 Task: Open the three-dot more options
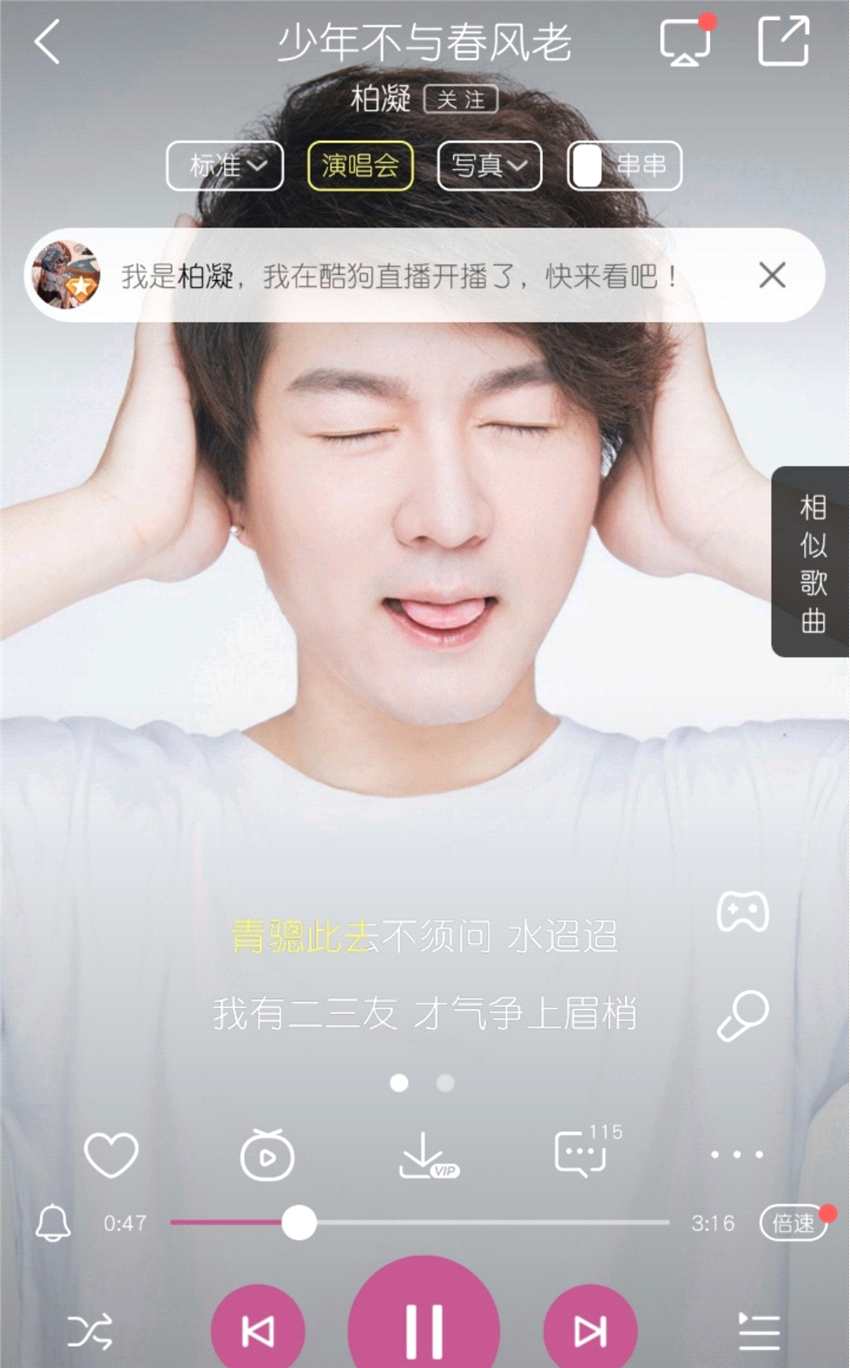737,1155
